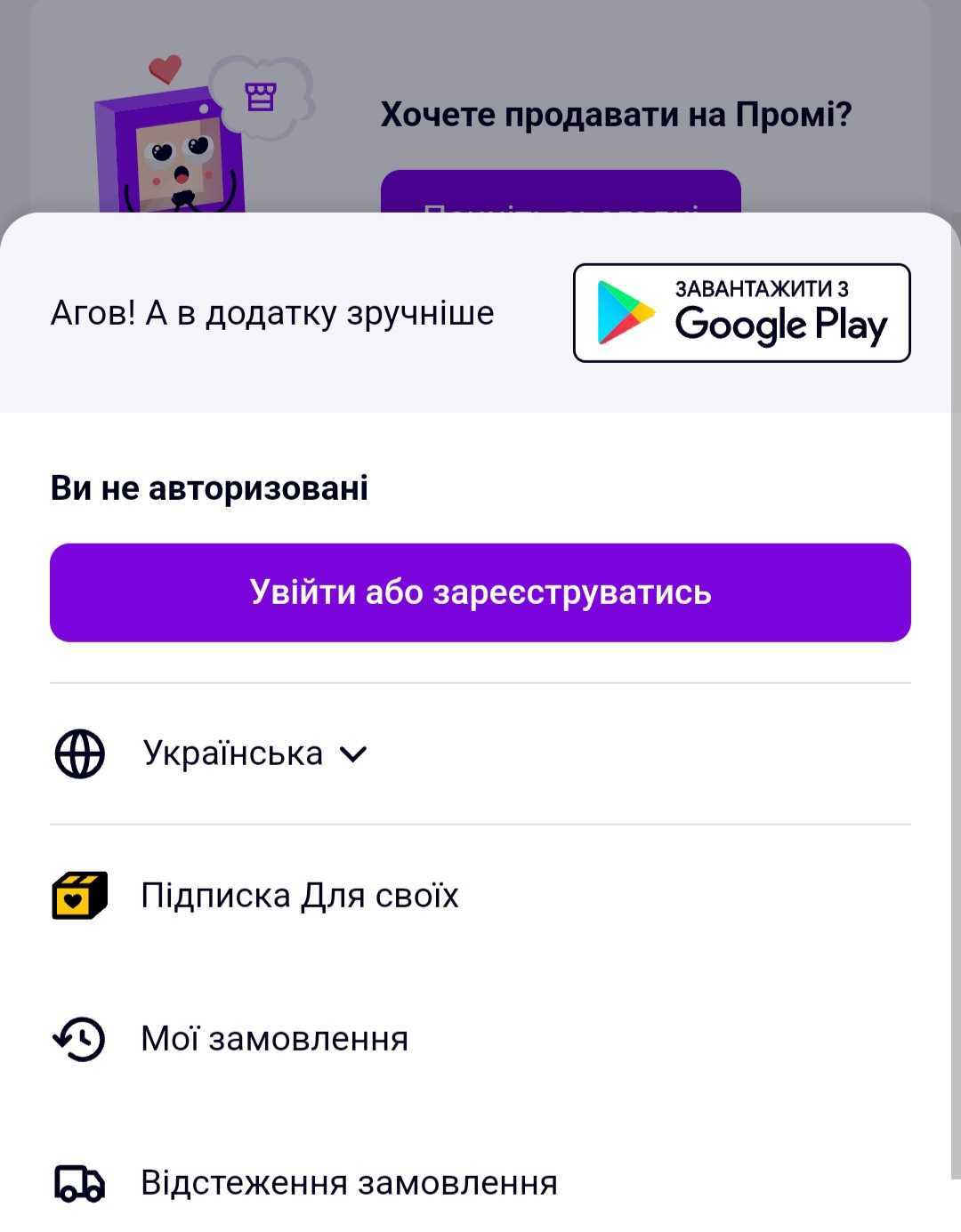The width and height of the screenshot is (961, 1232).
Task: Click 'Завантажити з Google Play' badge
Action: pos(743,313)
